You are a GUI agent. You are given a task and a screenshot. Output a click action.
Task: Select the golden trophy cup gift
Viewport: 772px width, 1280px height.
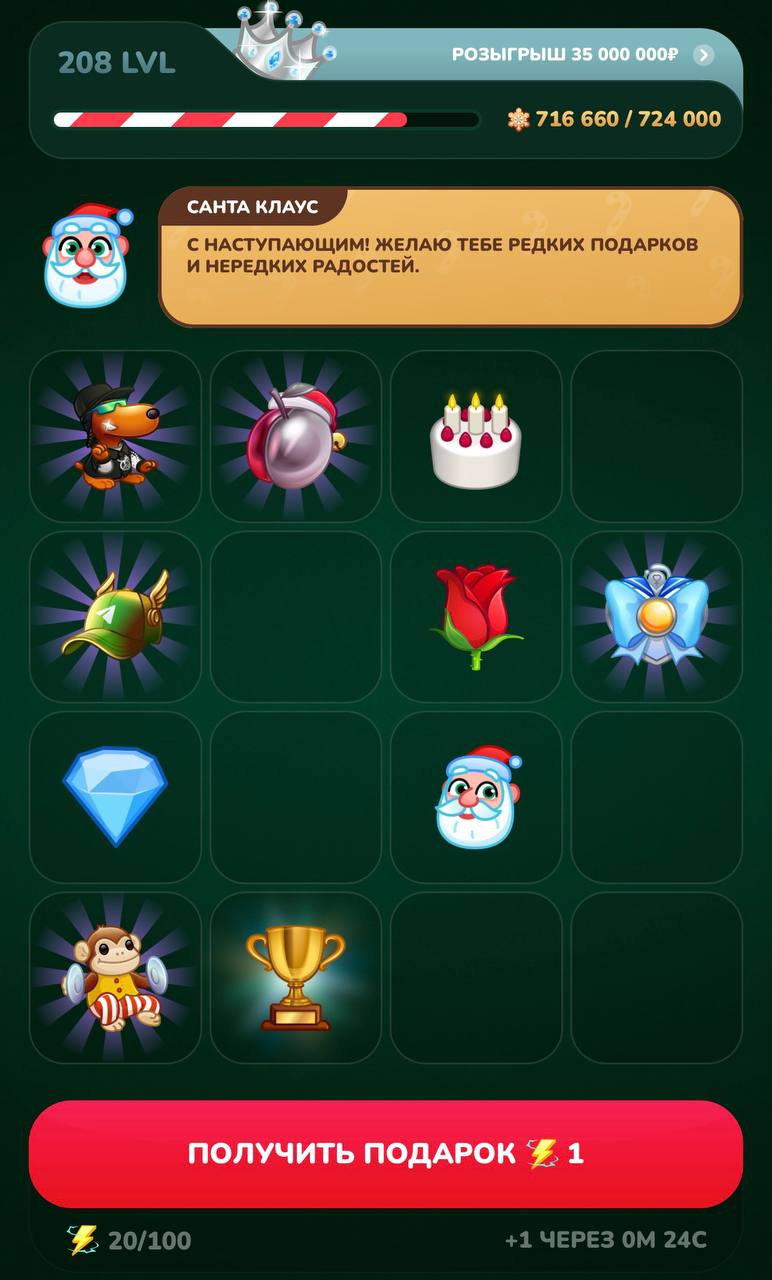(296, 977)
